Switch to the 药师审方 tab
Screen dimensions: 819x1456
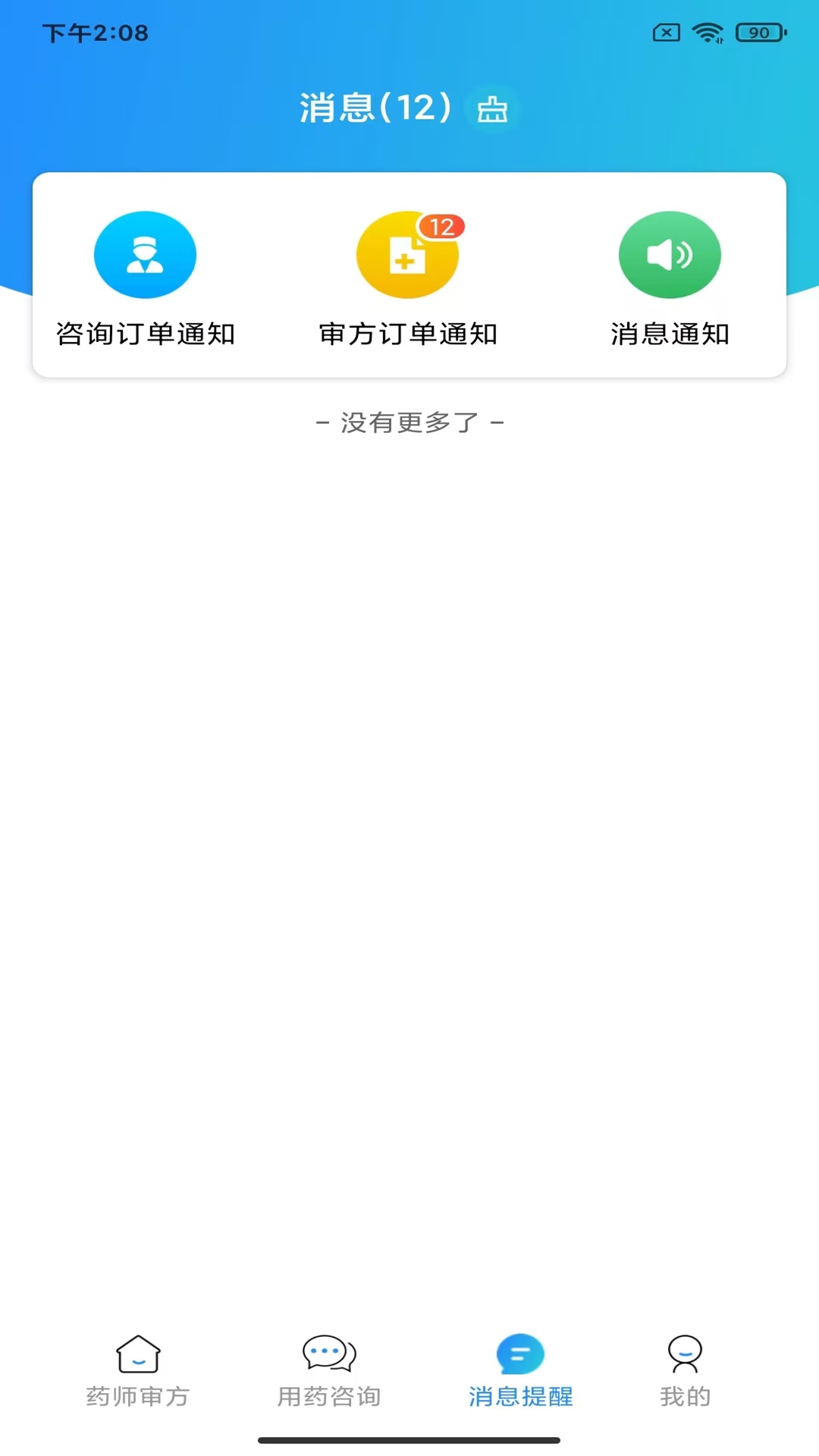coord(138,1371)
